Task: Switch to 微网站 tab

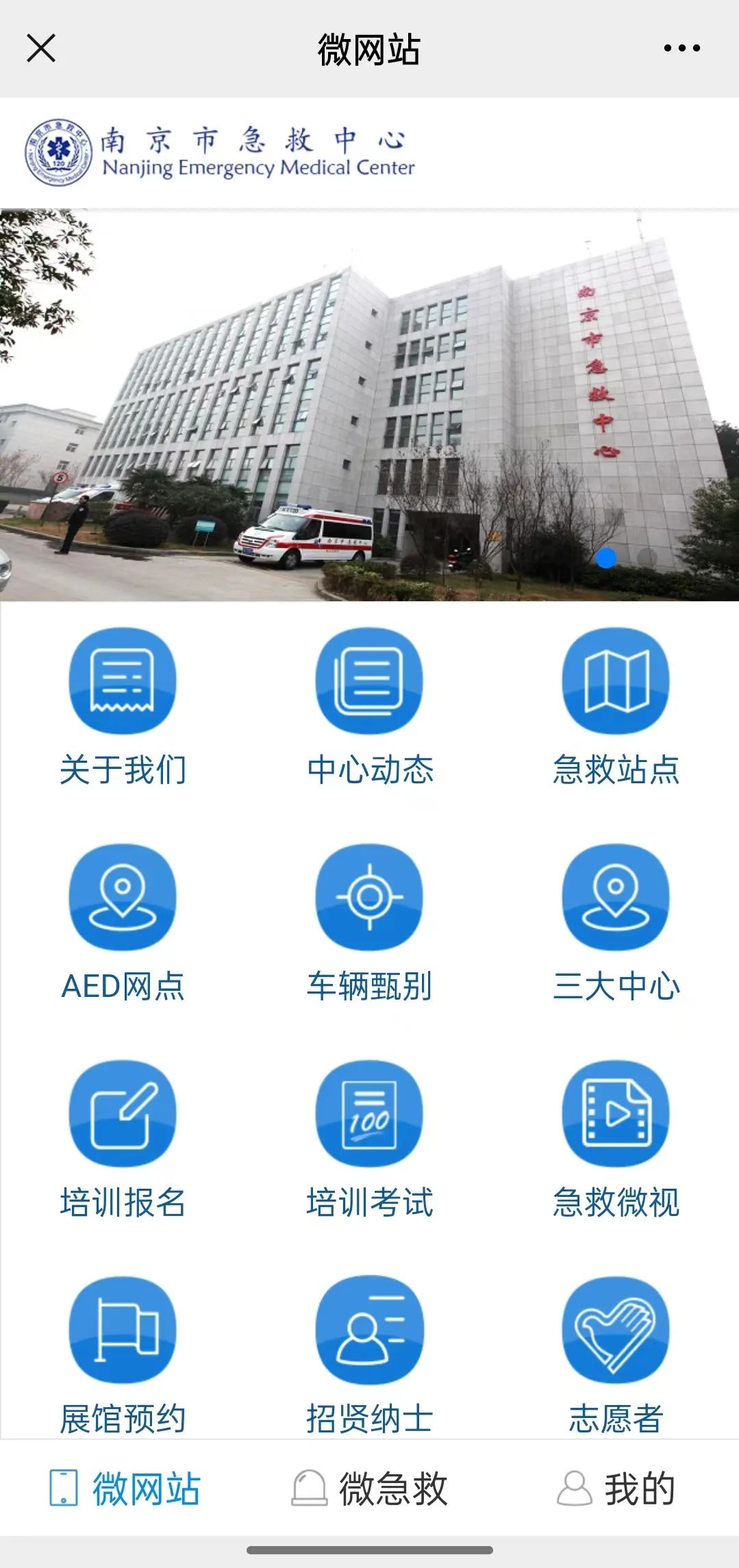Action: click(123, 1489)
